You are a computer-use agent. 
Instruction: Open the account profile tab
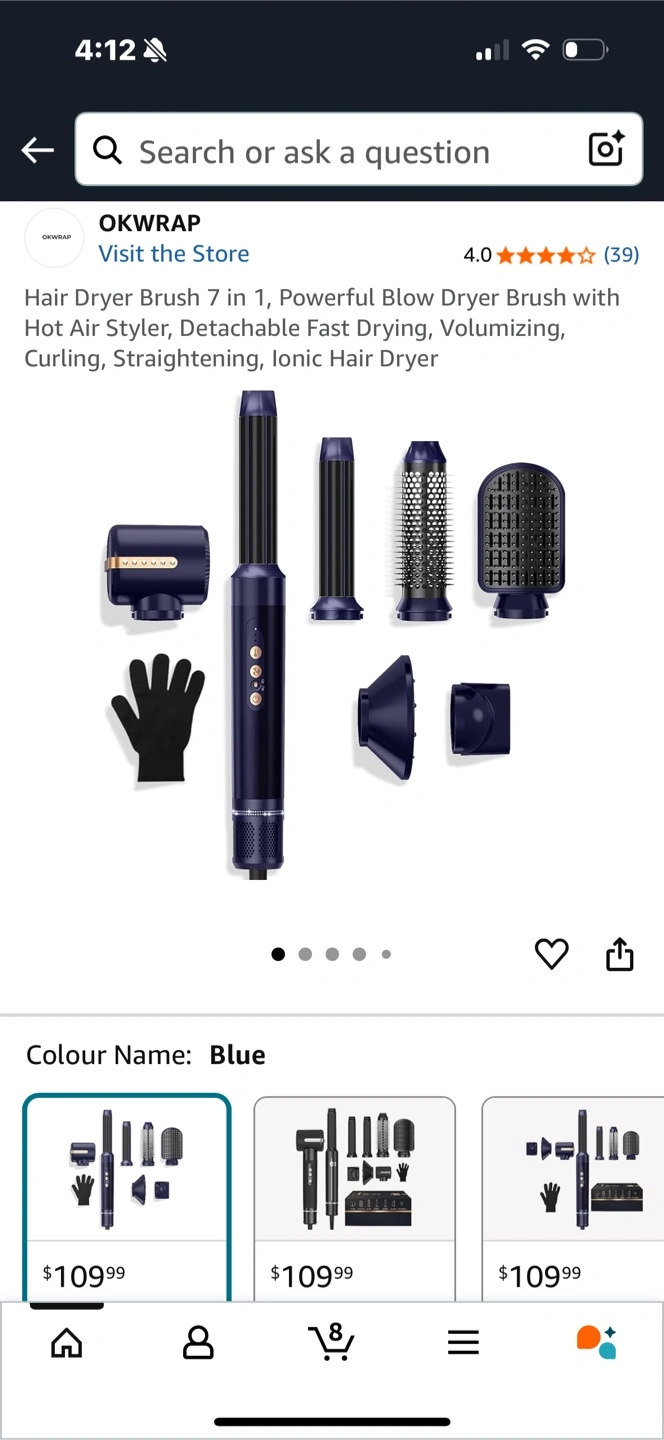198,1343
